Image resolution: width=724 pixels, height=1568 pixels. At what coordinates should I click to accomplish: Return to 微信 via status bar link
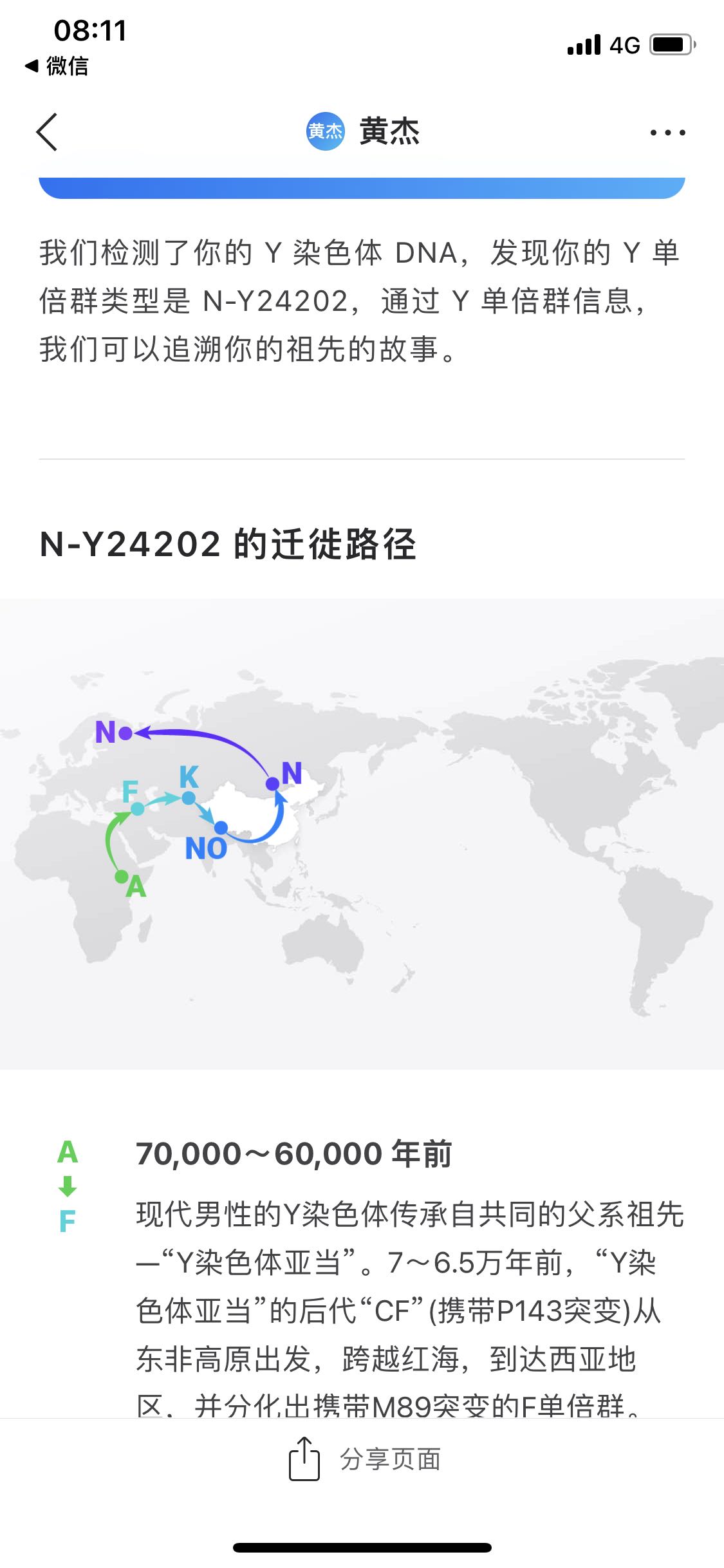click(x=57, y=66)
